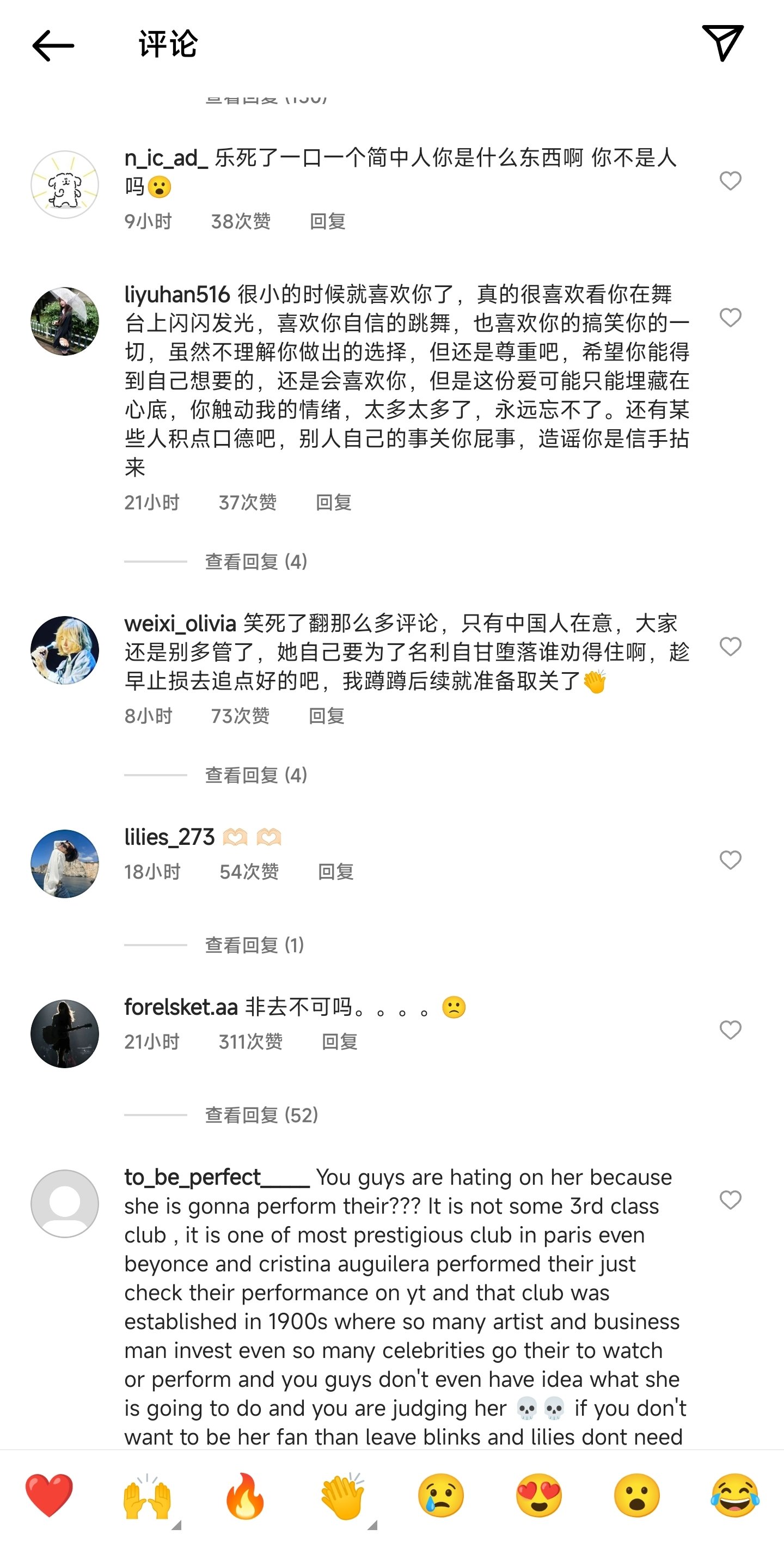Like to_be_perfect_____'s comment

730,1200
